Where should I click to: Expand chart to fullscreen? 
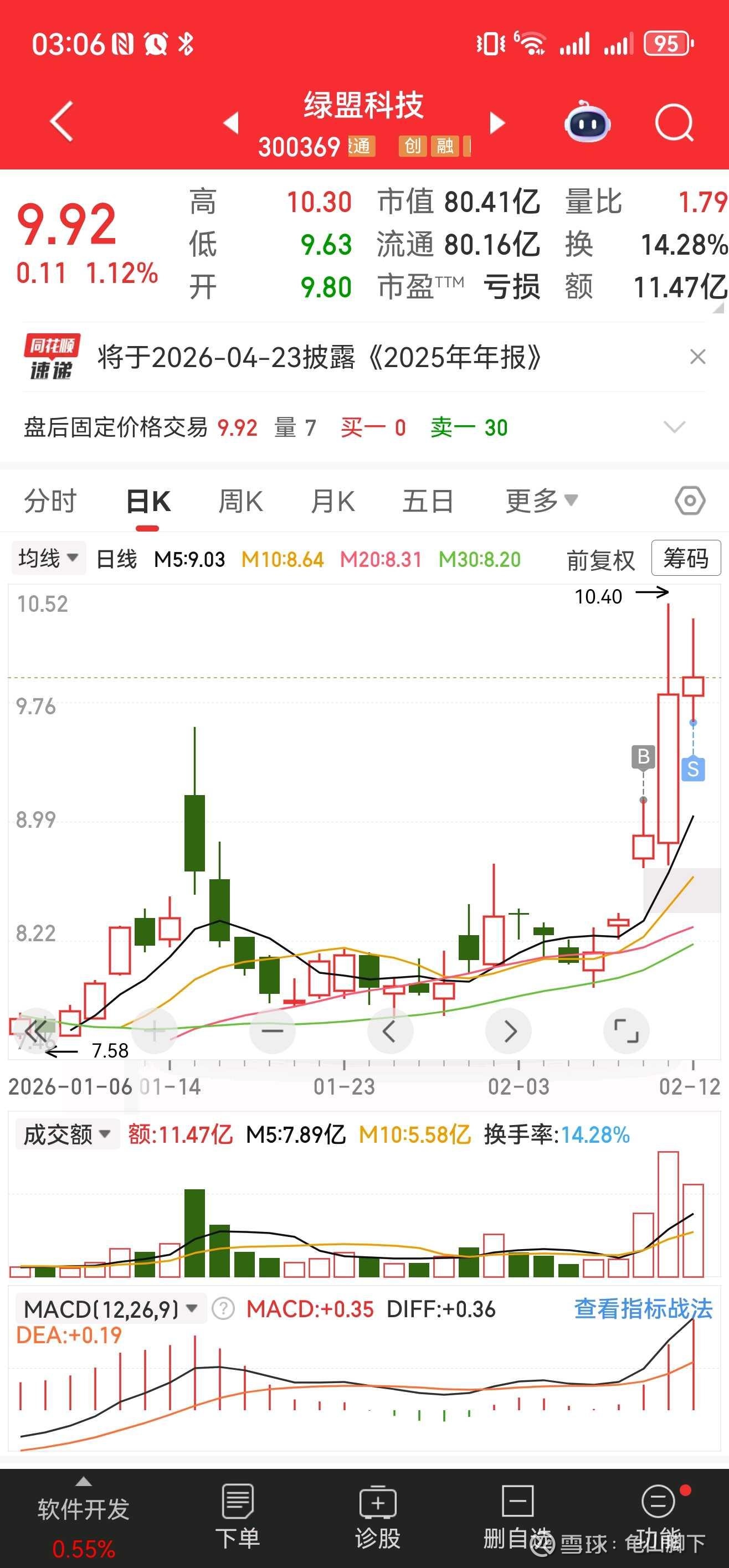point(625,1030)
